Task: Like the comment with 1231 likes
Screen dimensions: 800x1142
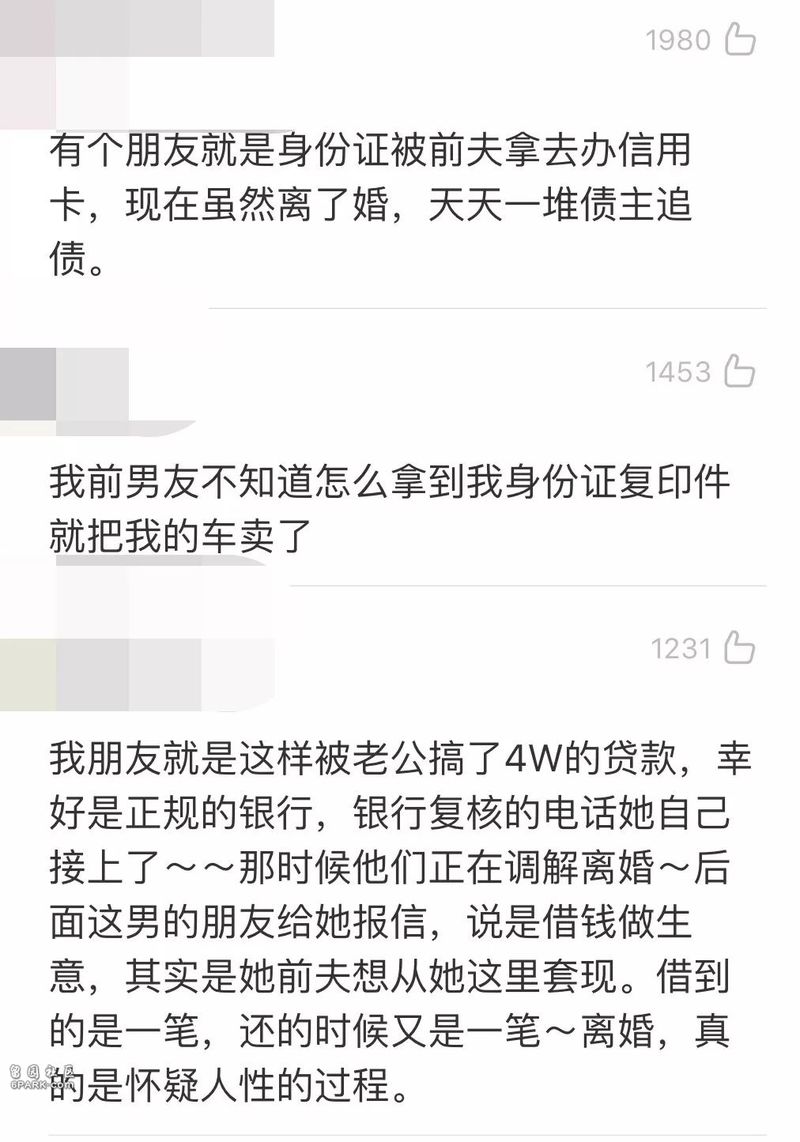Action: pyautogui.click(x=739, y=648)
